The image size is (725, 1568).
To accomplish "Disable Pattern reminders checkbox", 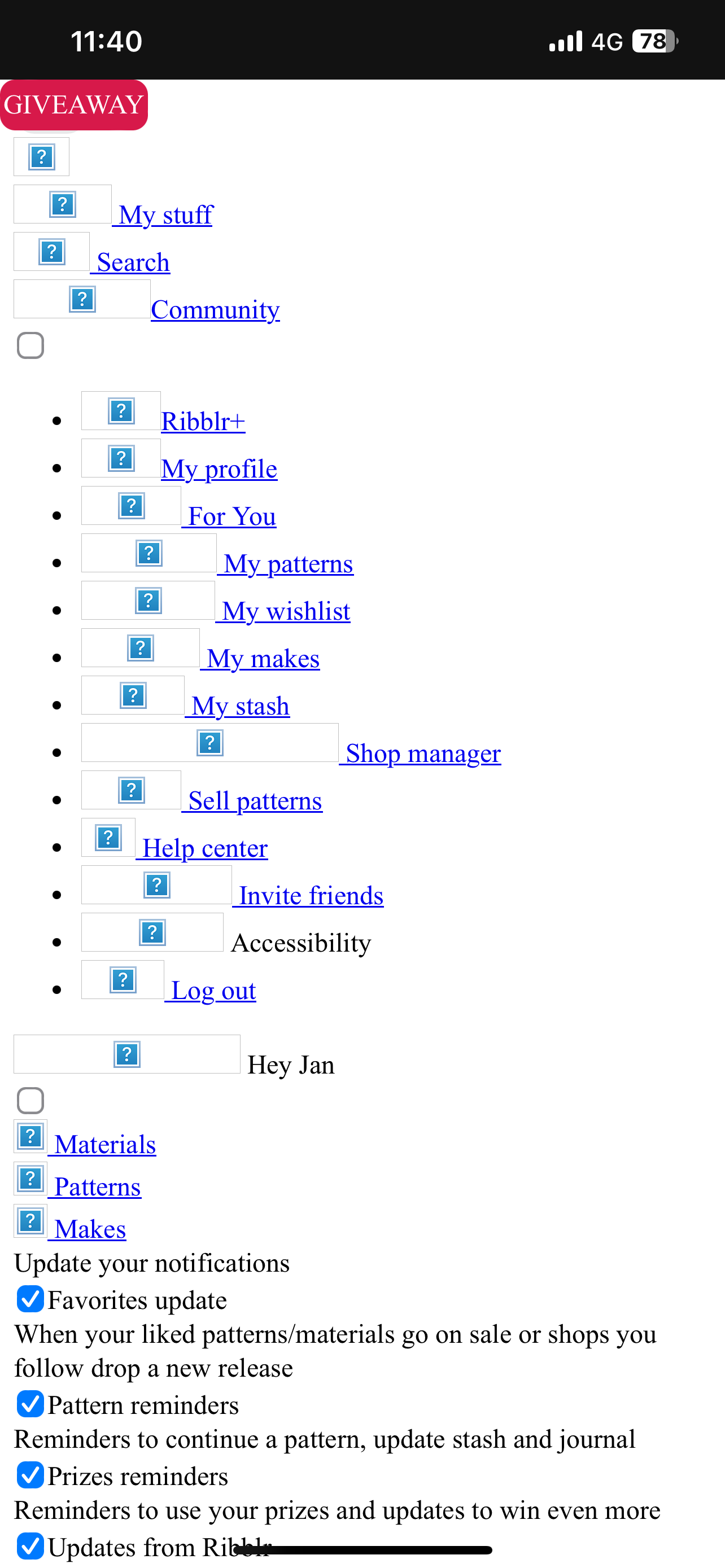I will (x=30, y=1404).
